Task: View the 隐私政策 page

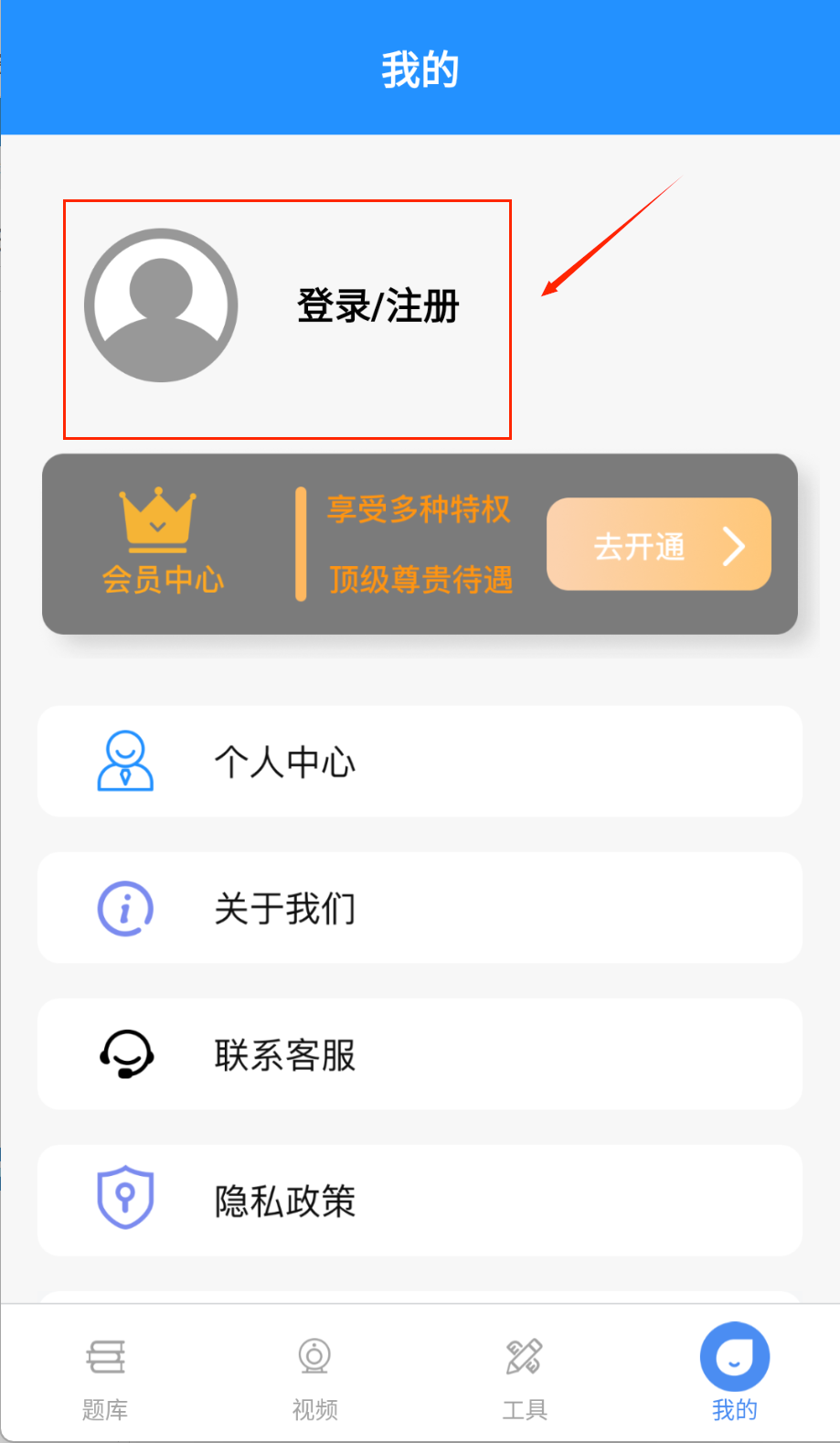Action: point(420,1201)
